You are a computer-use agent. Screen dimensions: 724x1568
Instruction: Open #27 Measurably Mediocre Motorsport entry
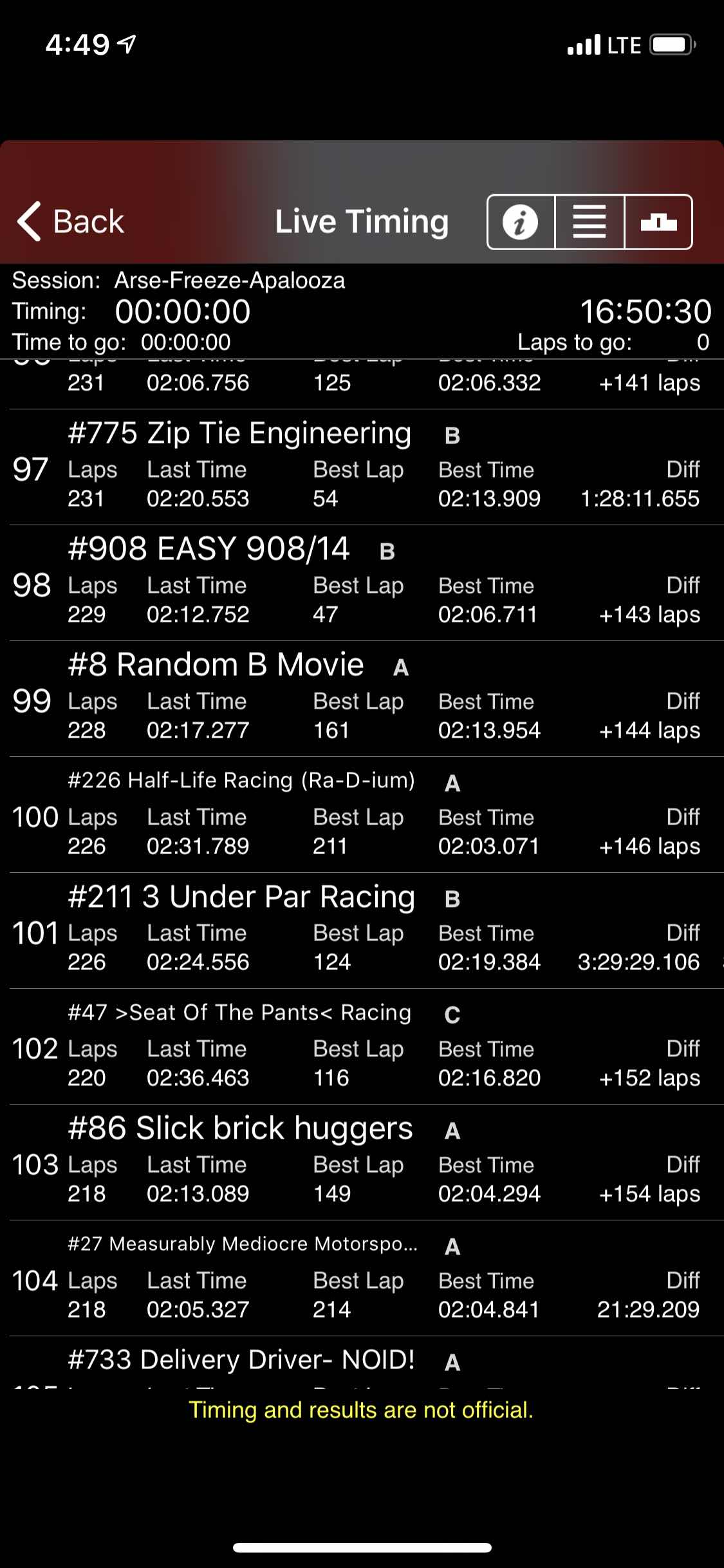coord(362,1278)
